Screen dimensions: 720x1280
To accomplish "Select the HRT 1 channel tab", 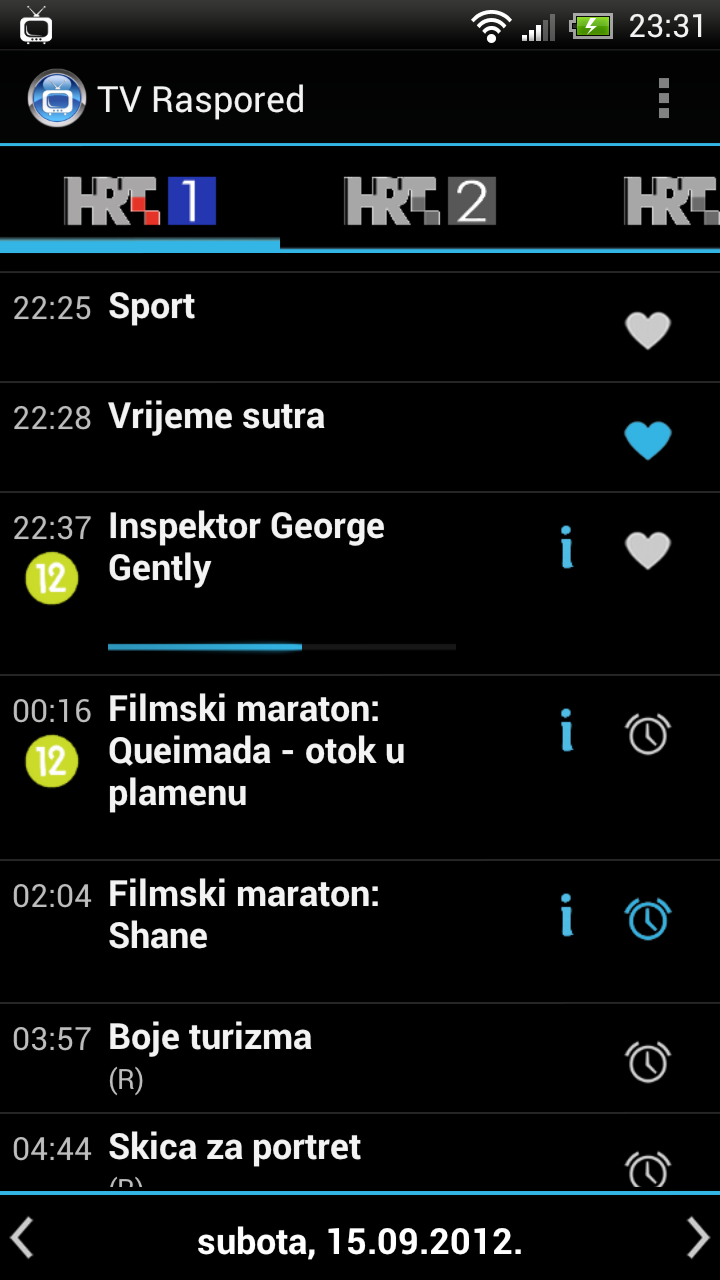I will tap(140, 200).
